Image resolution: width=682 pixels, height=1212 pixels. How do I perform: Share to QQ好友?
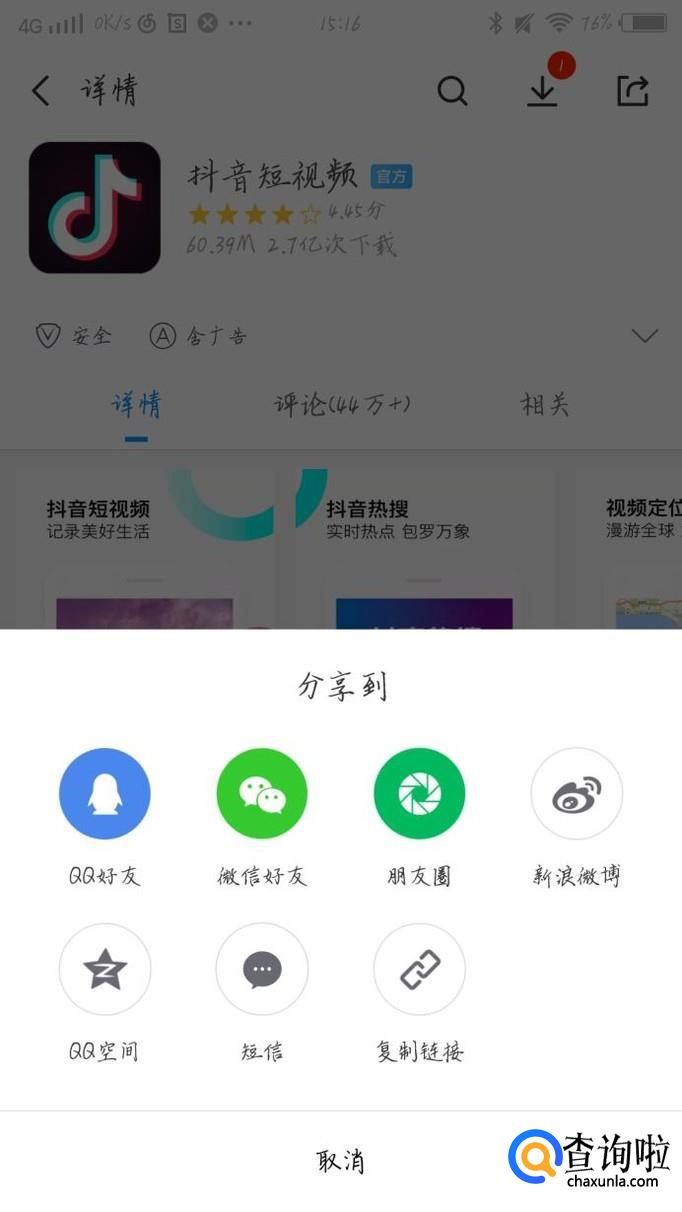[x=105, y=794]
